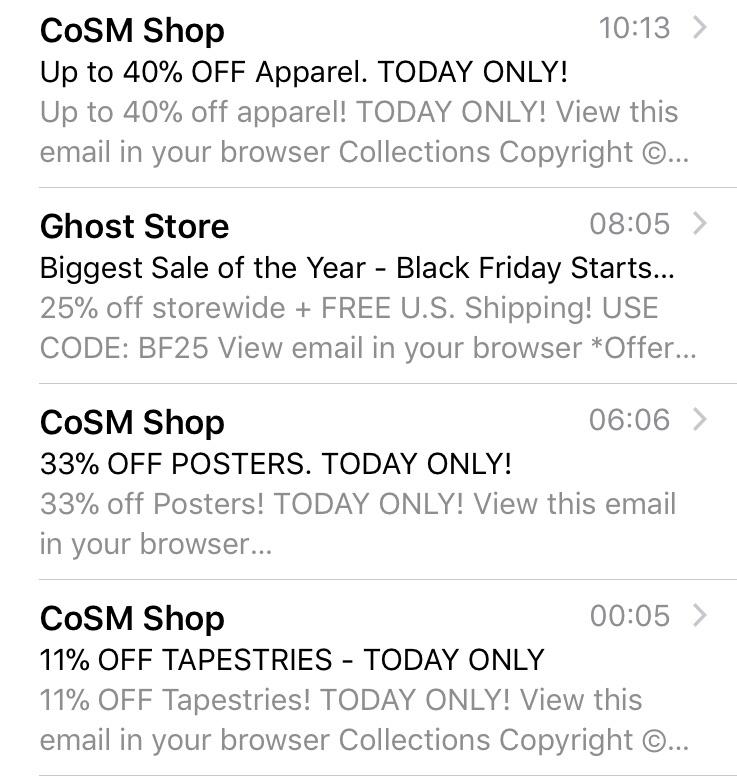Tap preview text under the apparel subject
Image resolution: width=737 pixels, height=776 pixels.
click(x=358, y=132)
